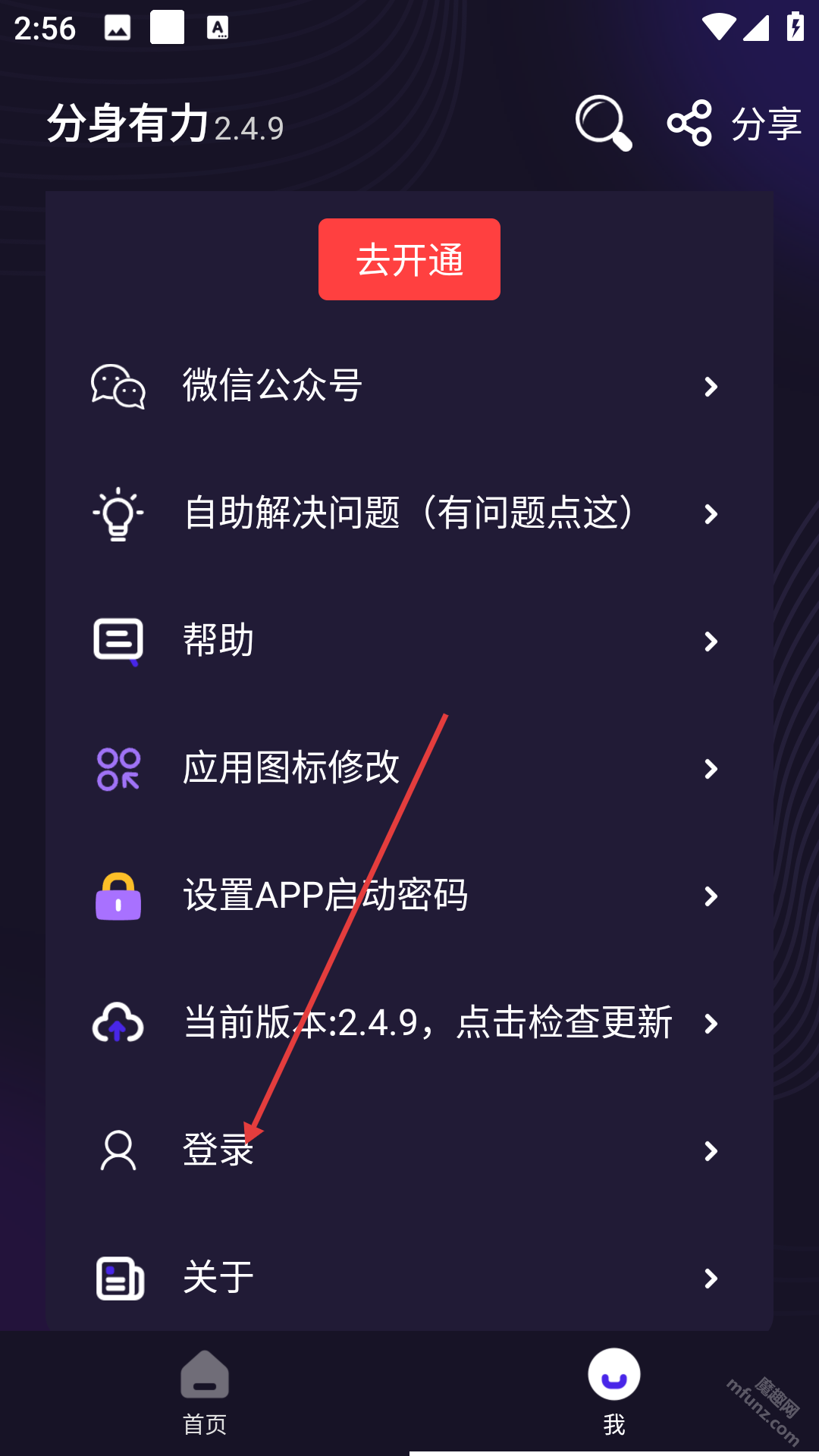Select the 我 tab
819x1456 pixels.
pos(613,1392)
